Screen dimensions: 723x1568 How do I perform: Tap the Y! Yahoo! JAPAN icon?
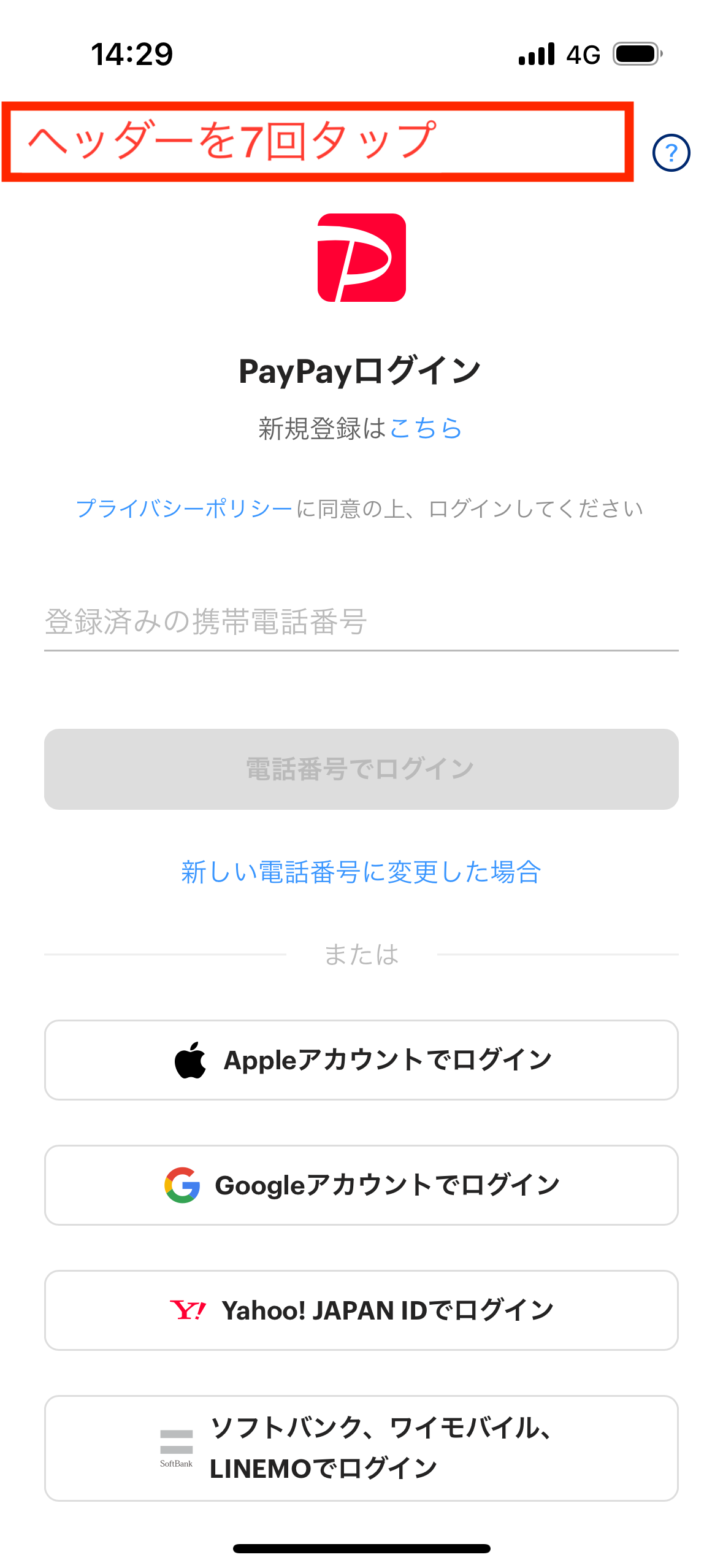coord(187,1310)
